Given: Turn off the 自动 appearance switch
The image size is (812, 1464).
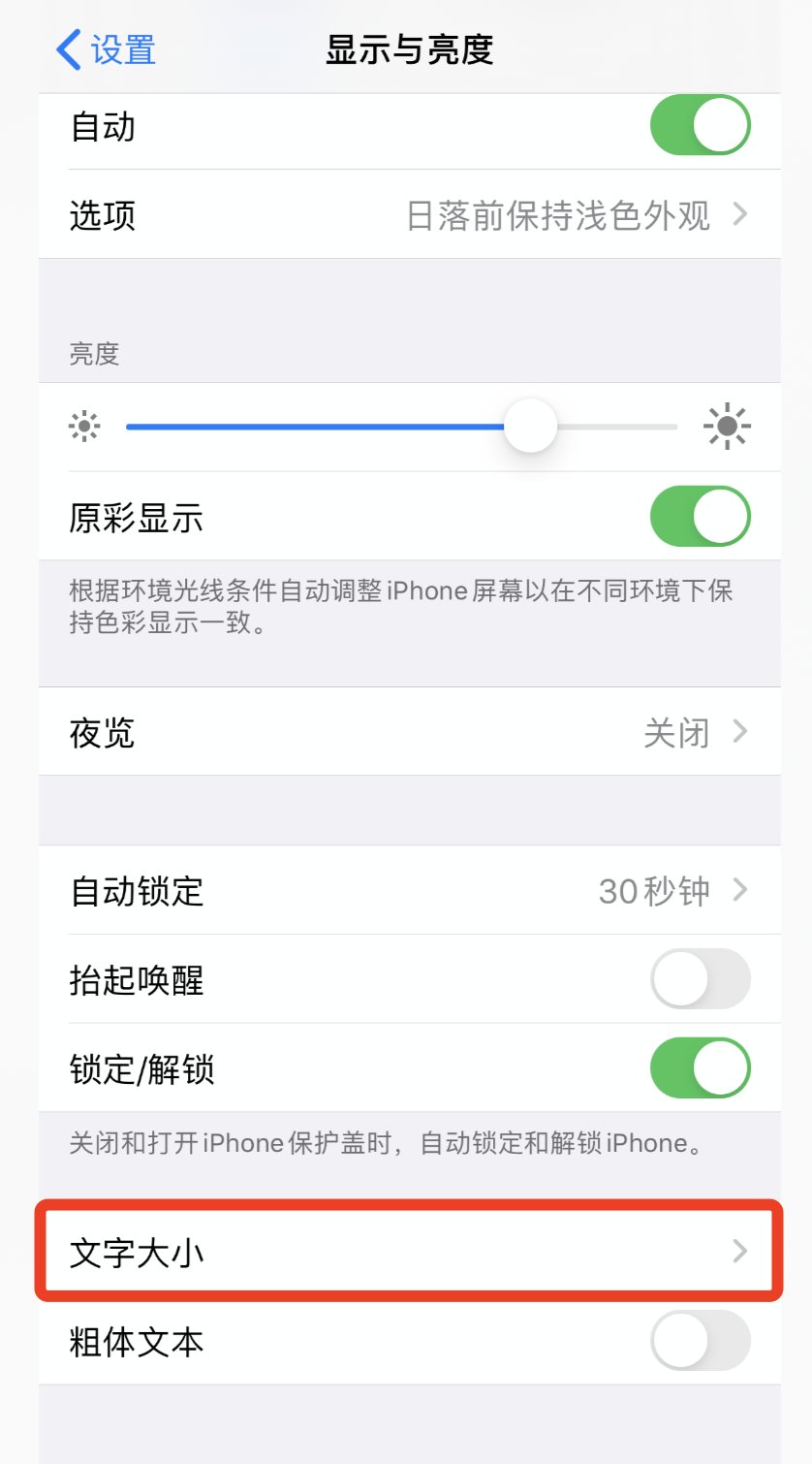Looking at the screenshot, I should point(700,126).
